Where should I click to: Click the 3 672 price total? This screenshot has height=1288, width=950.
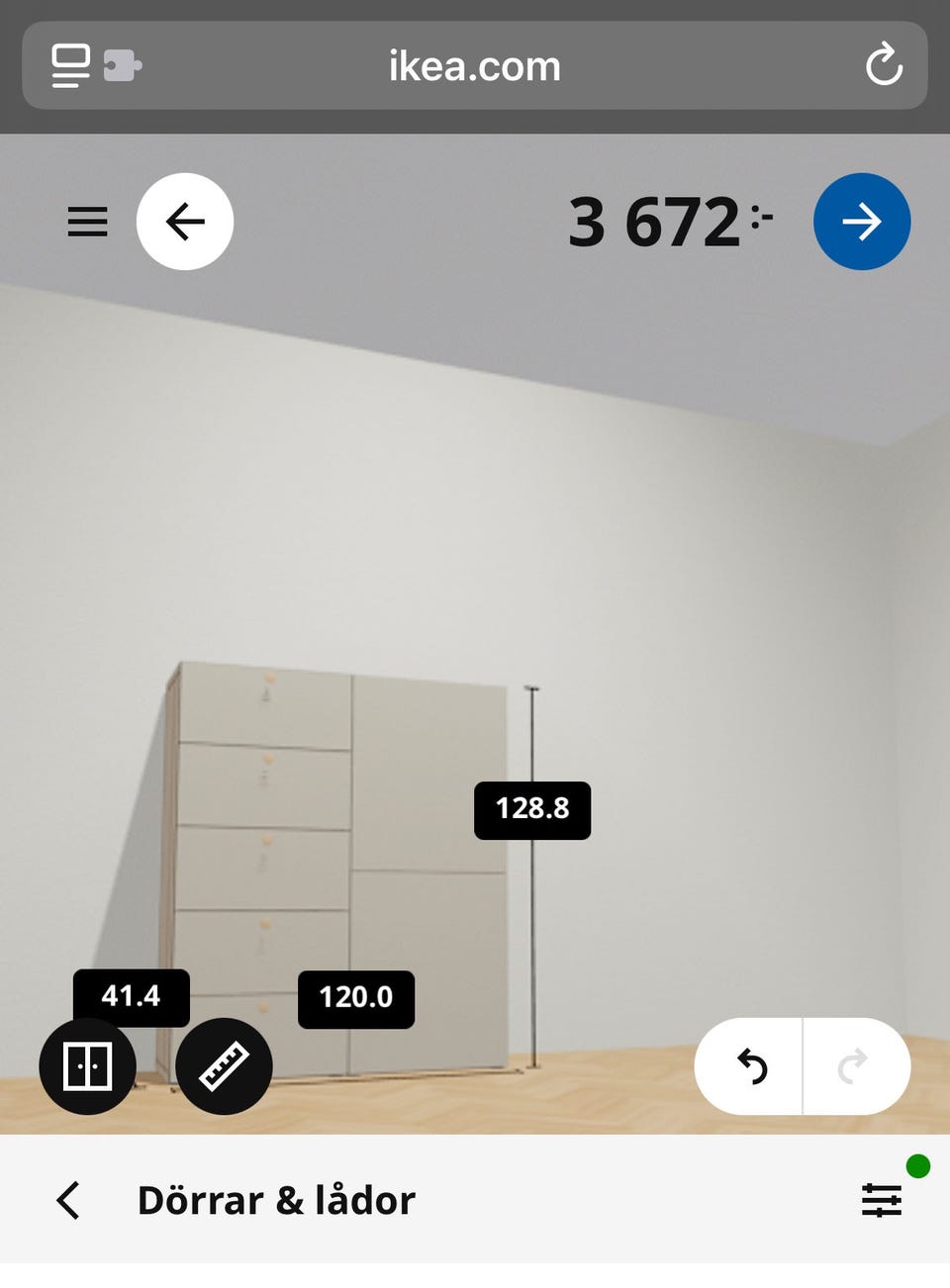point(665,222)
